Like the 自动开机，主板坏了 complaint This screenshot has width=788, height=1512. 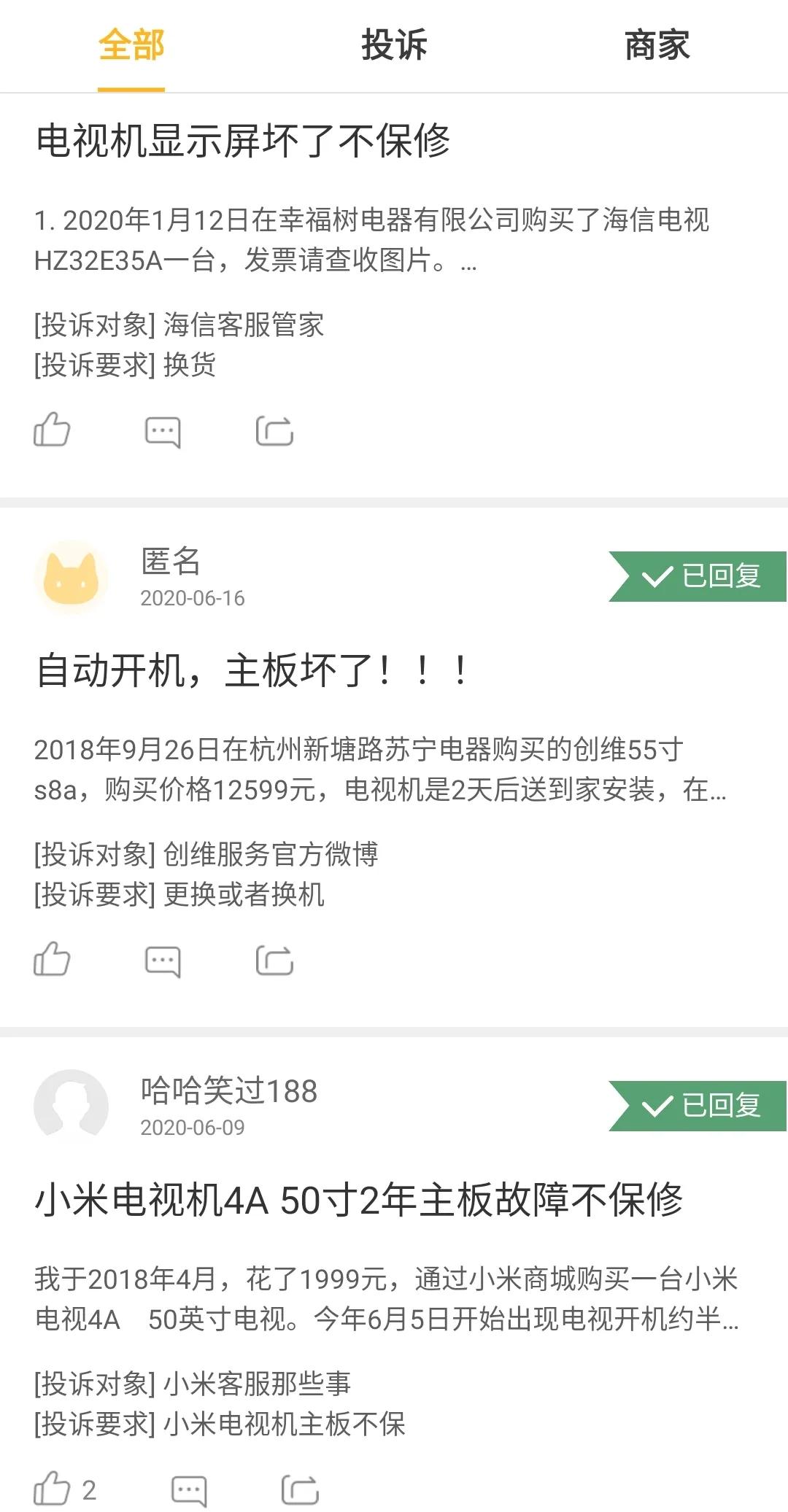pyautogui.click(x=51, y=961)
